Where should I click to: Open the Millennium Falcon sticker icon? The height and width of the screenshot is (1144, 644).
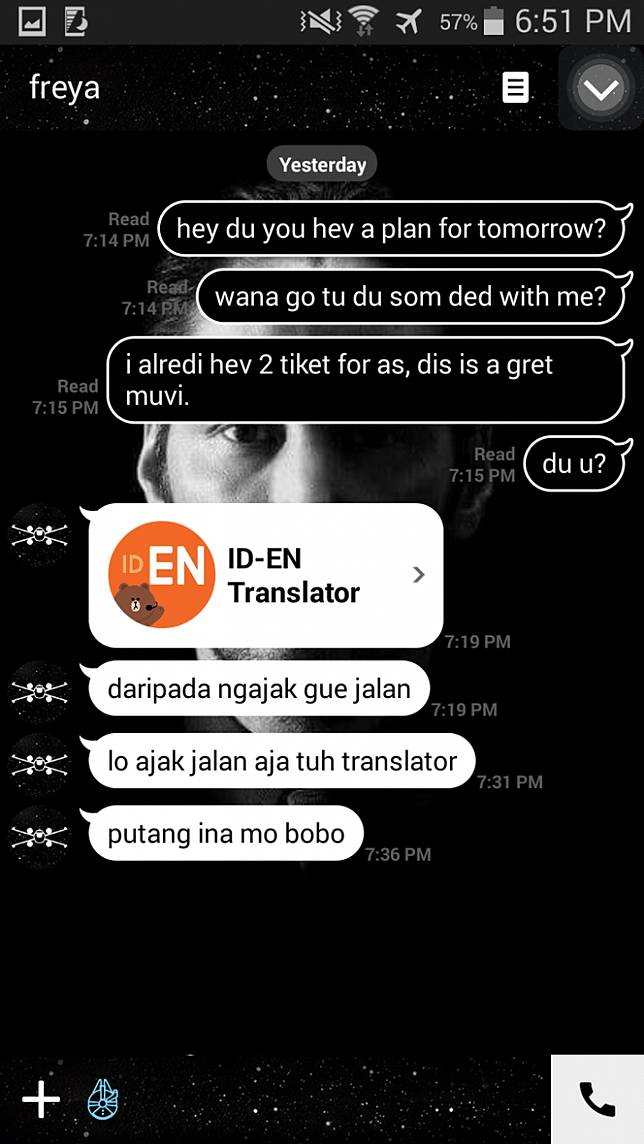(x=103, y=1099)
